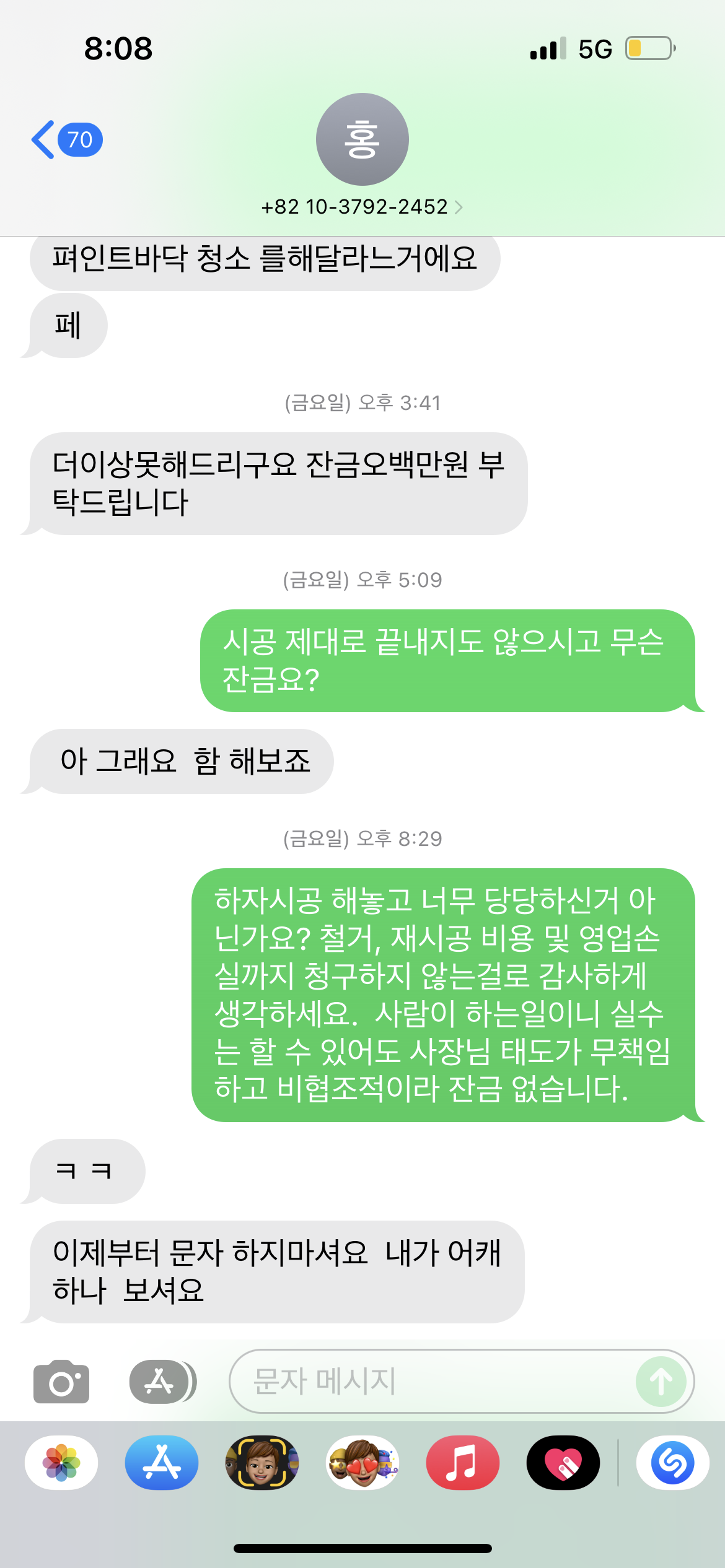Open the Photos app in the app strip
This screenshot has width=725, height=1568.
pyautogui.click(x=61, y=1463)
